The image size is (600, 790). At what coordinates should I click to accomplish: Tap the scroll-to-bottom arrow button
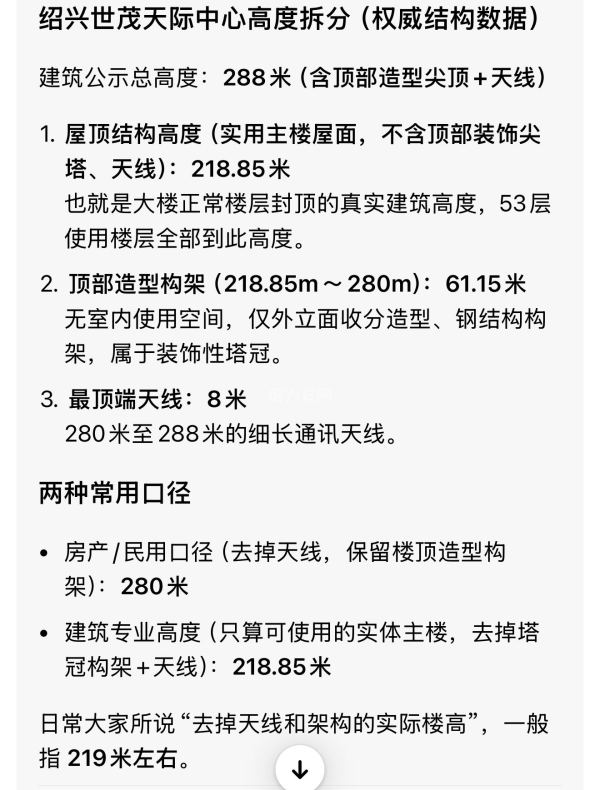pos(300,768)
